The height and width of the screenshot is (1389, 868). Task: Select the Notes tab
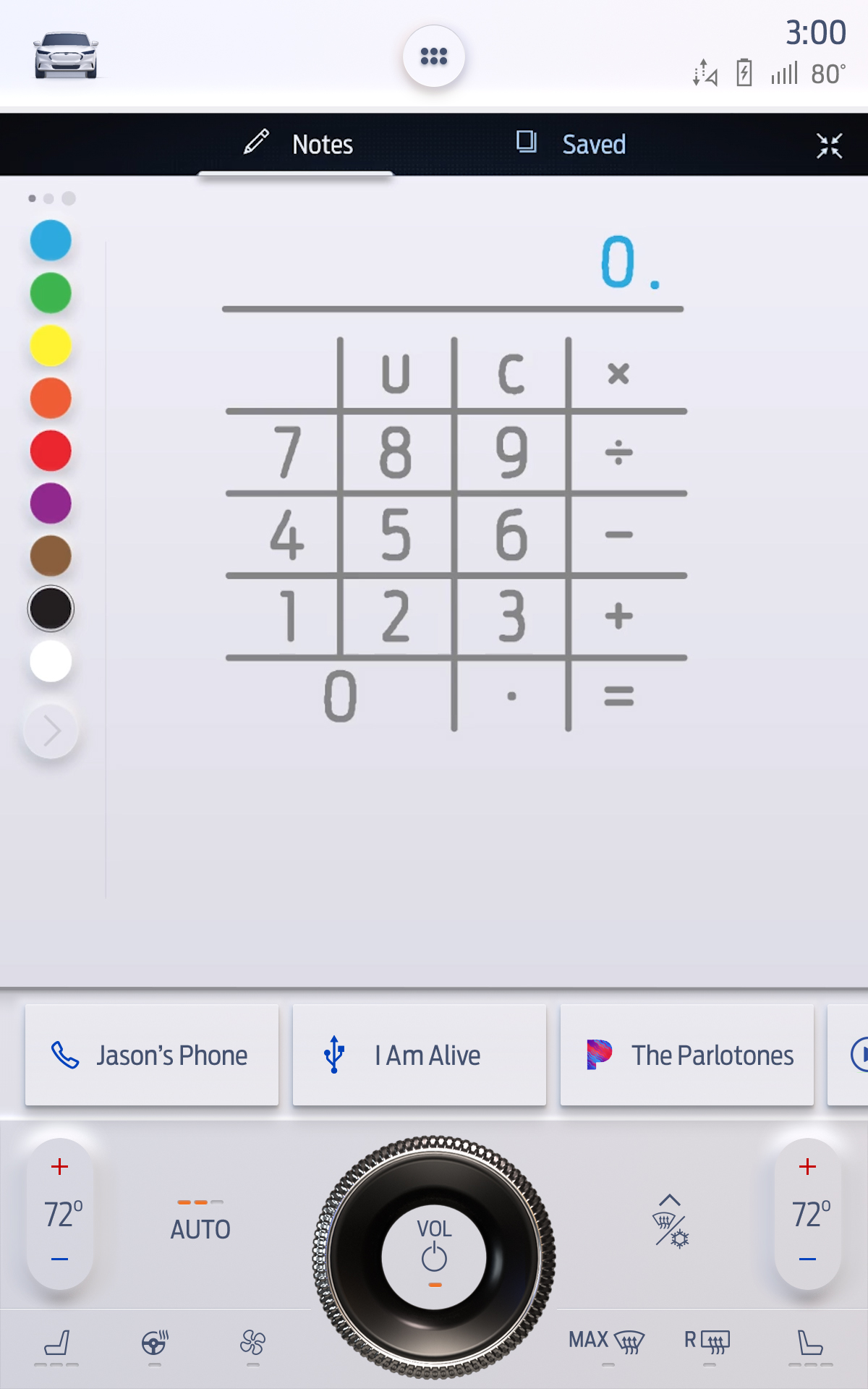pos(298,144)
